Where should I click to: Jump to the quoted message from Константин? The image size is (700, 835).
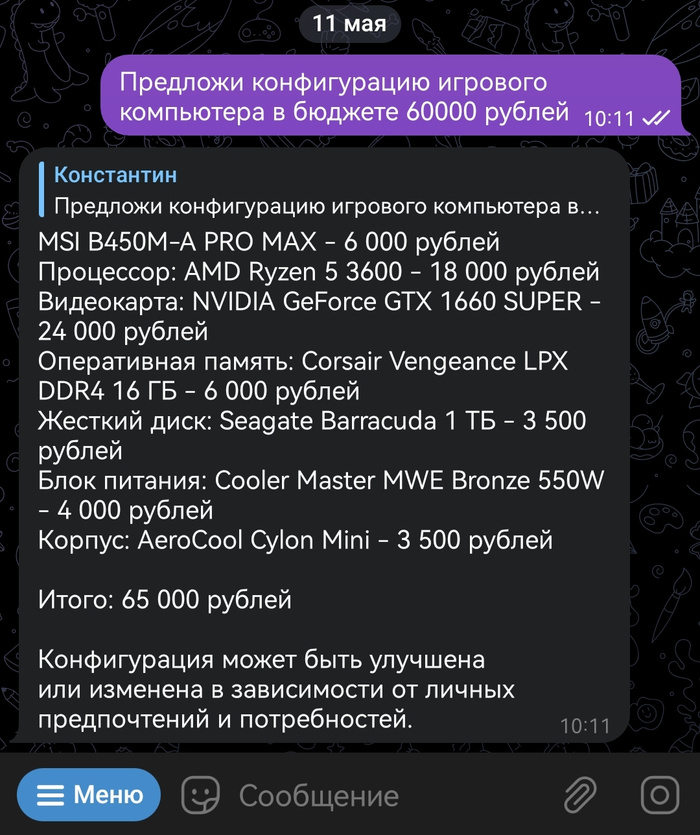coord(320,191)
